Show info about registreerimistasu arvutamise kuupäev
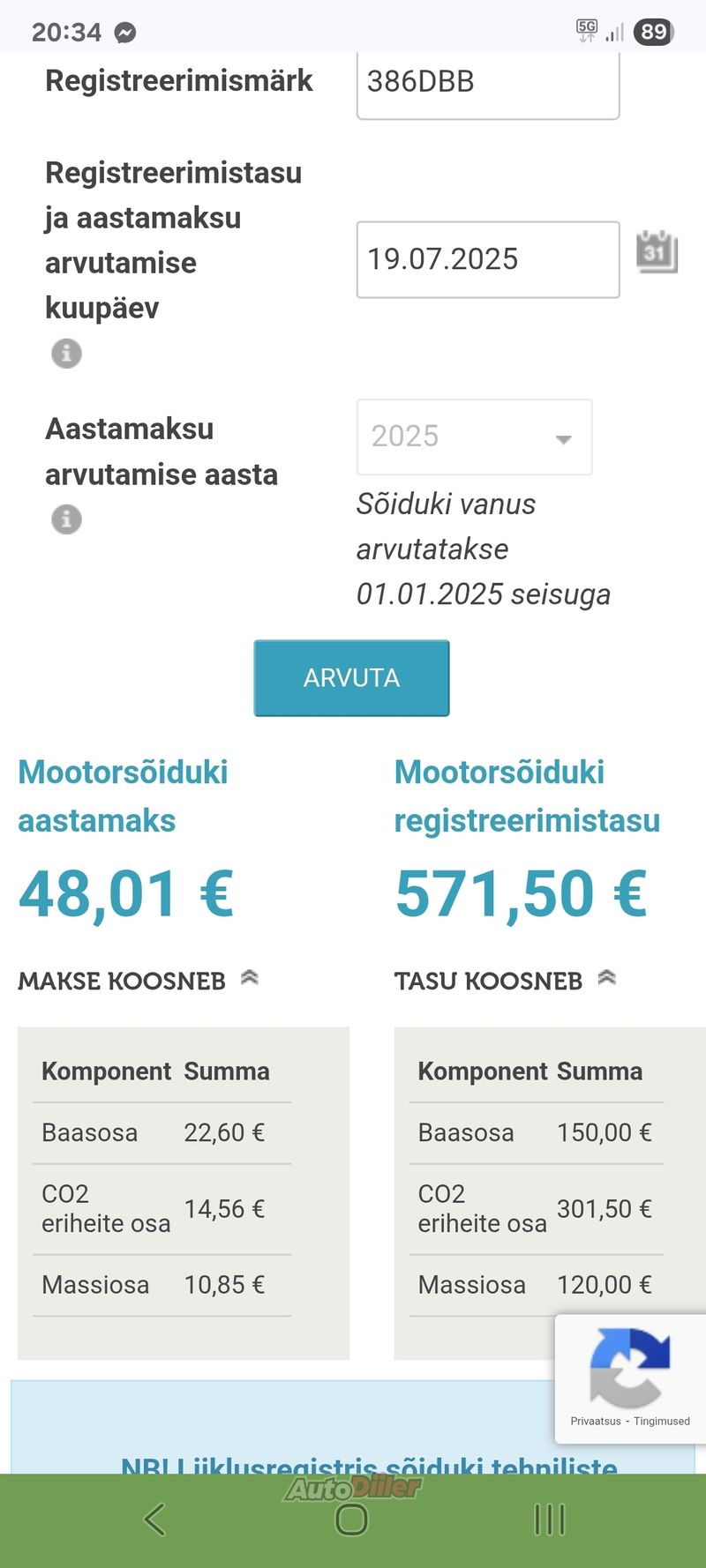706x1568 pixels. click(66, 354)
